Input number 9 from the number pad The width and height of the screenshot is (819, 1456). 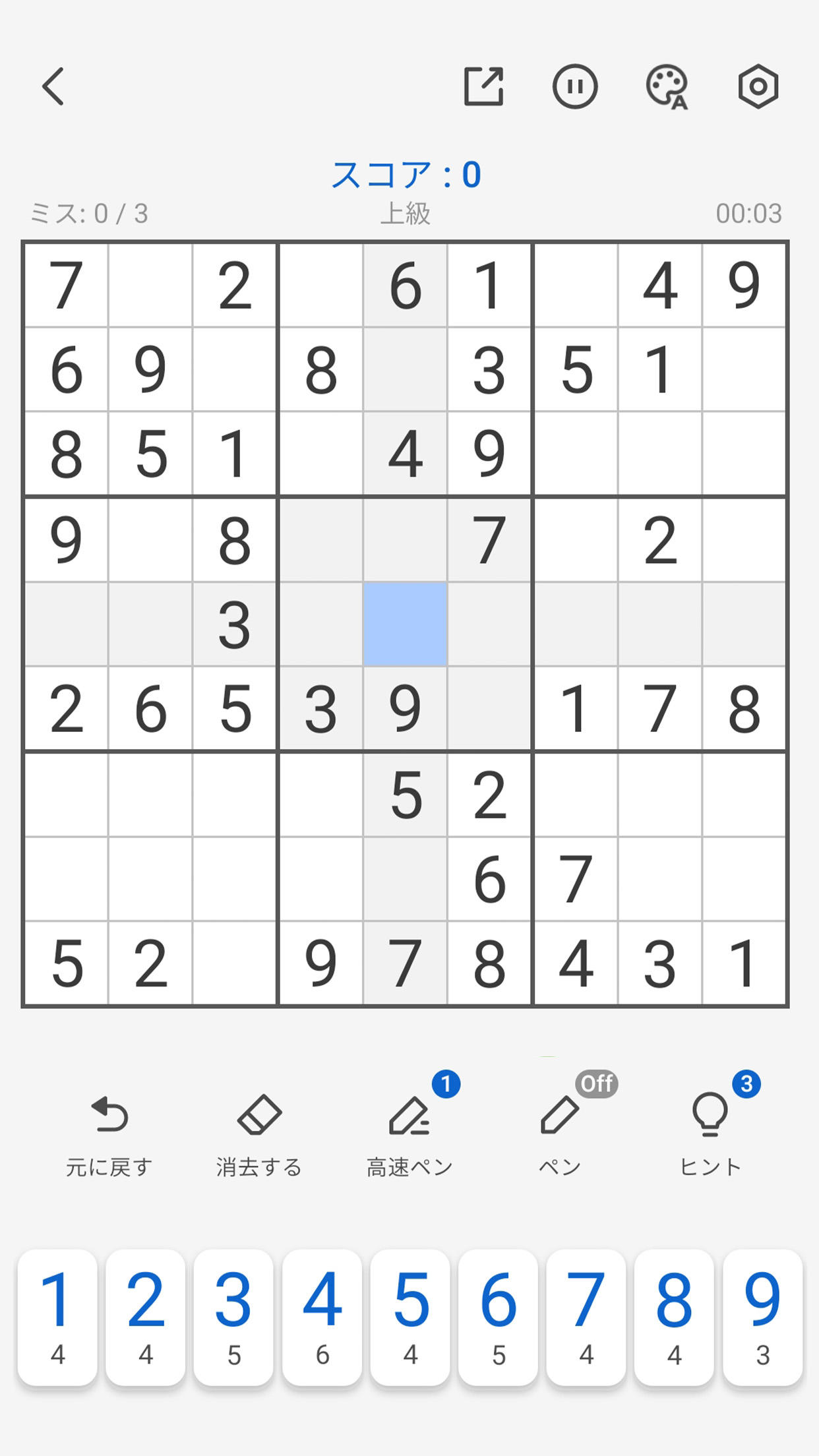pyautogui.click(x=763, y=1317)
